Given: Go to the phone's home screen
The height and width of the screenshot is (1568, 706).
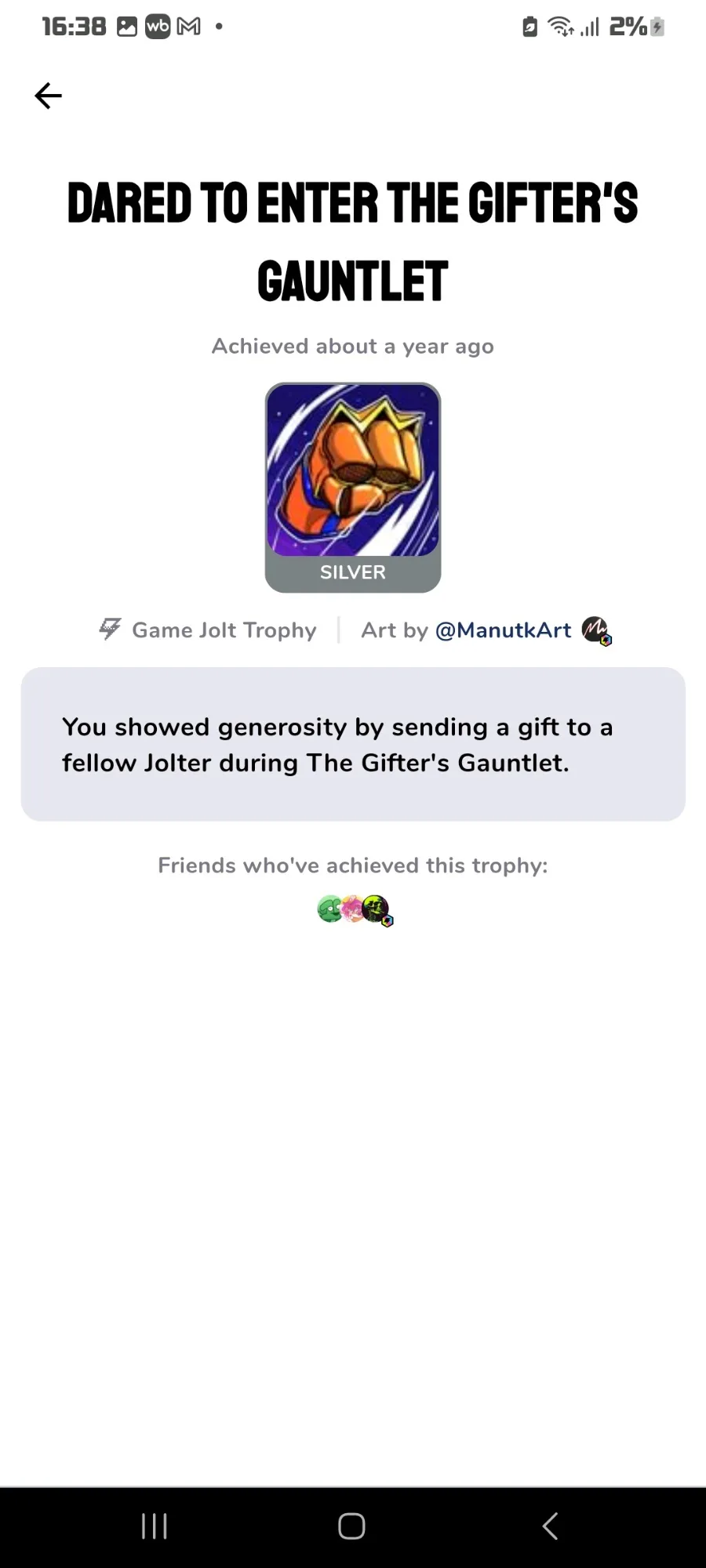Looking at the screenshot, I should coord(351,1526).
